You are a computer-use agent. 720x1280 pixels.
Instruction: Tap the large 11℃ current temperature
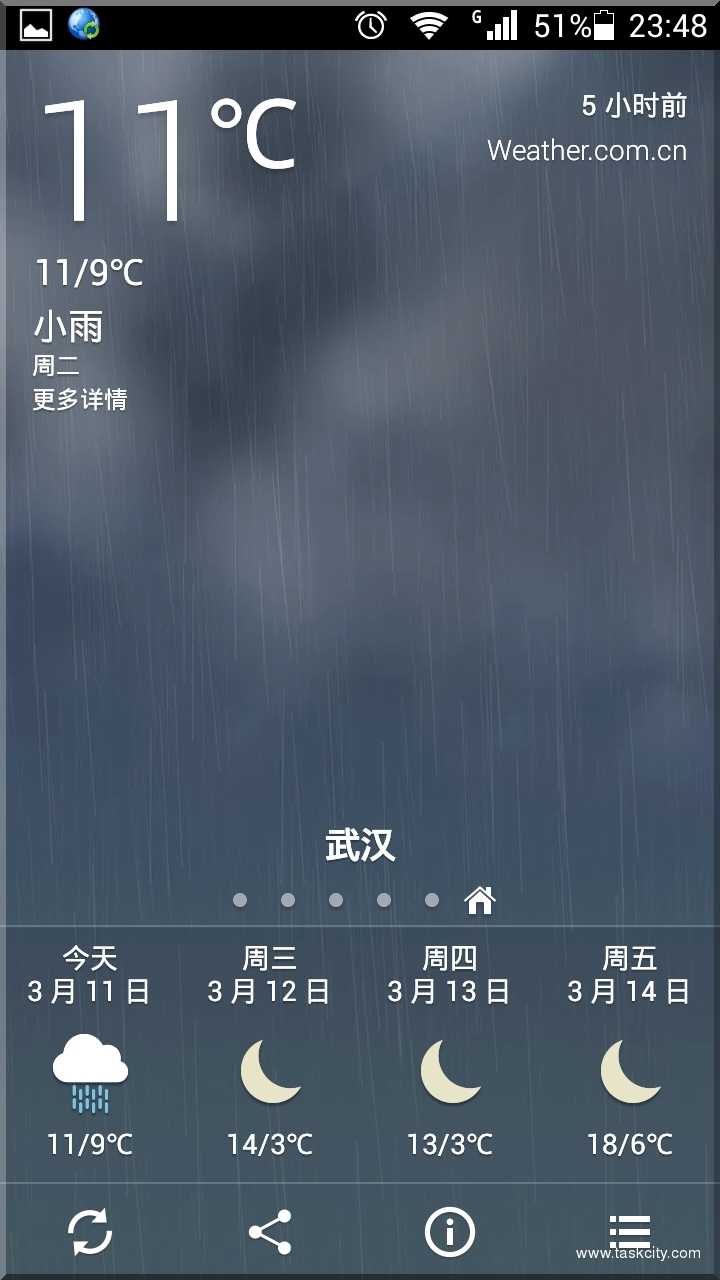pyautogui.click(x=170, y=160)
